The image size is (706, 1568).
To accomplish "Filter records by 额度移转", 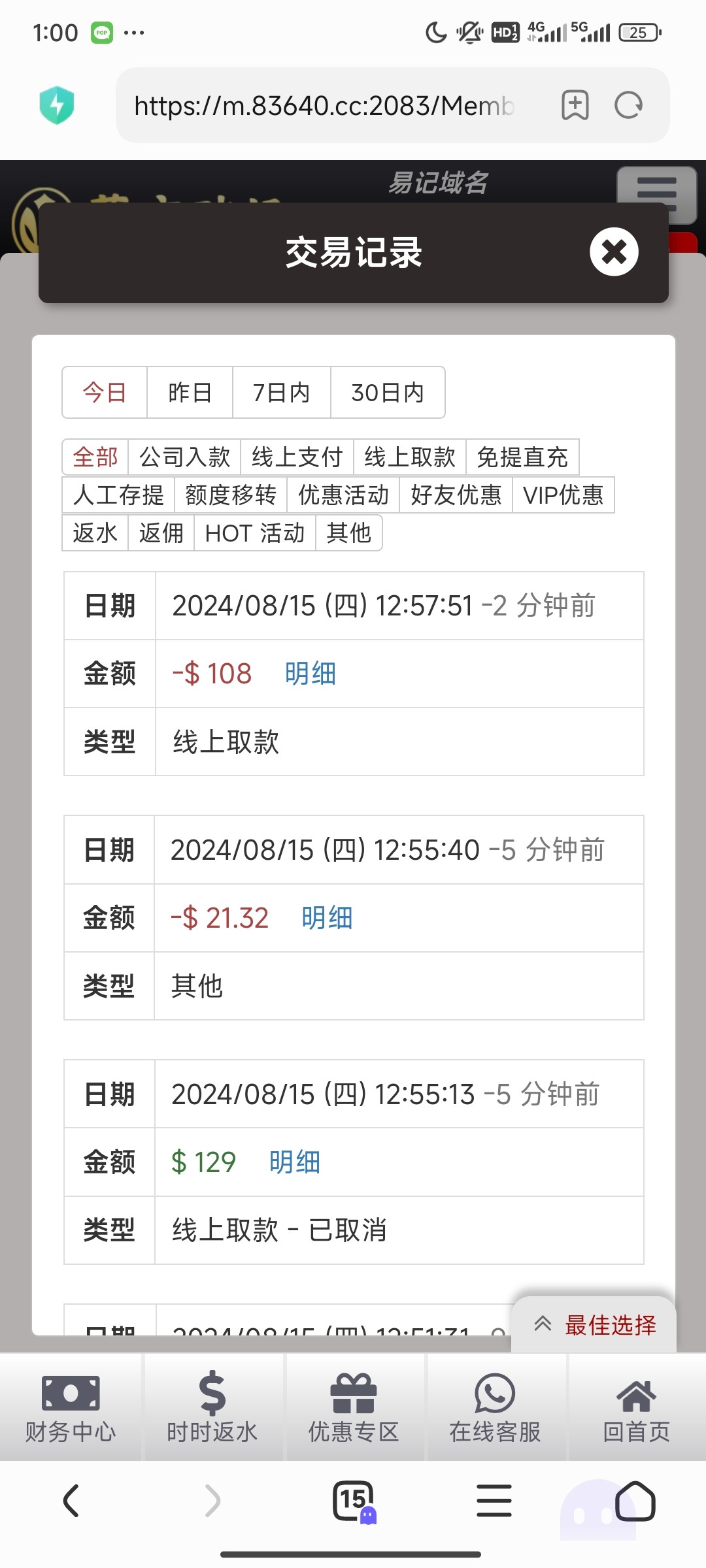I will coord(231,495).
